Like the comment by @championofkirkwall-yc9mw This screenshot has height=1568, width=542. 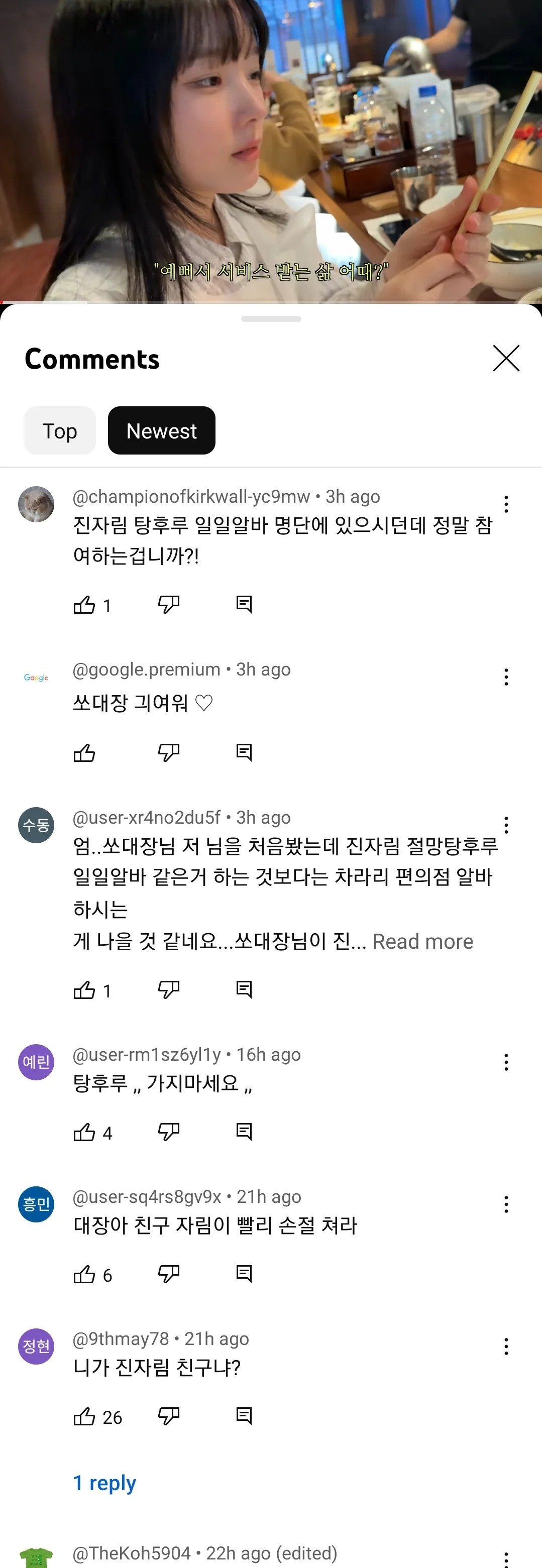85,605
